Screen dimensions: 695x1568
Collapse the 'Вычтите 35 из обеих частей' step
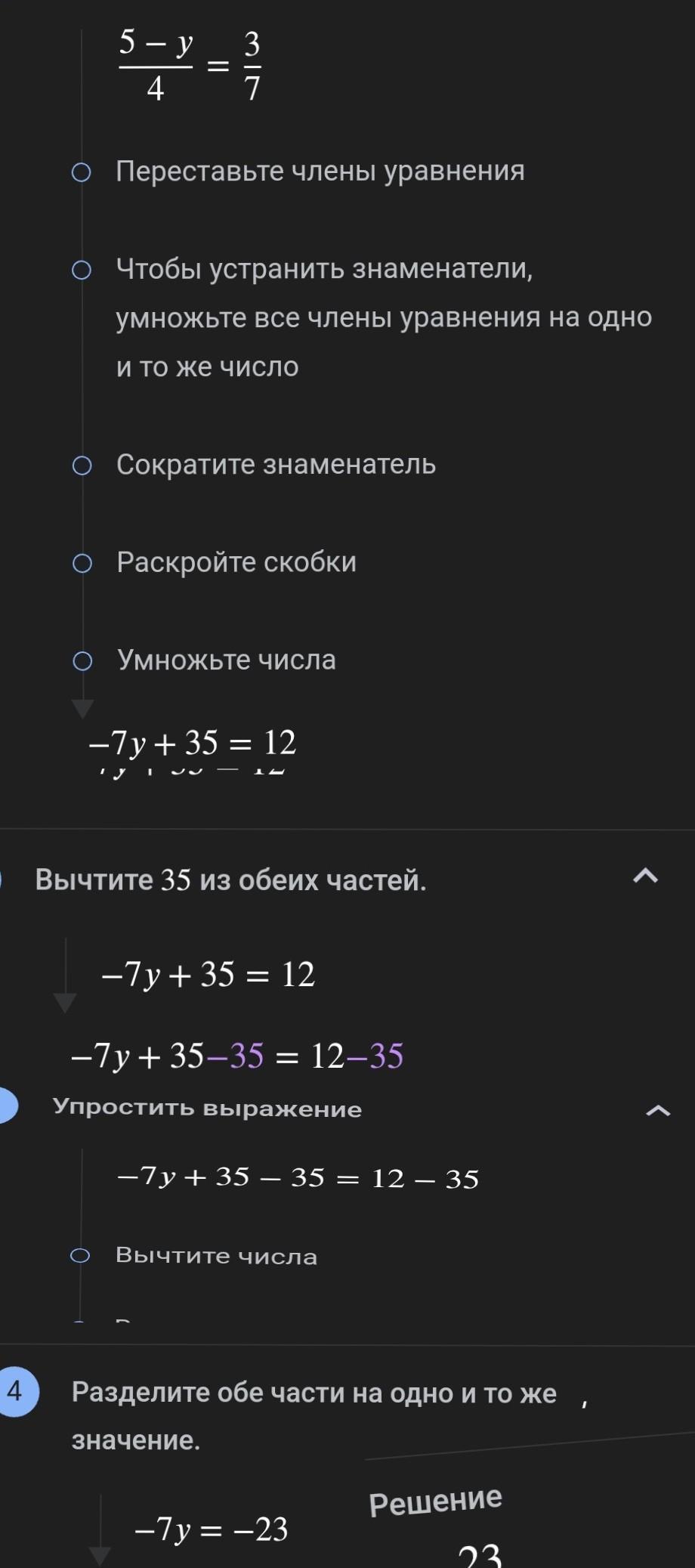pos(645,877)
